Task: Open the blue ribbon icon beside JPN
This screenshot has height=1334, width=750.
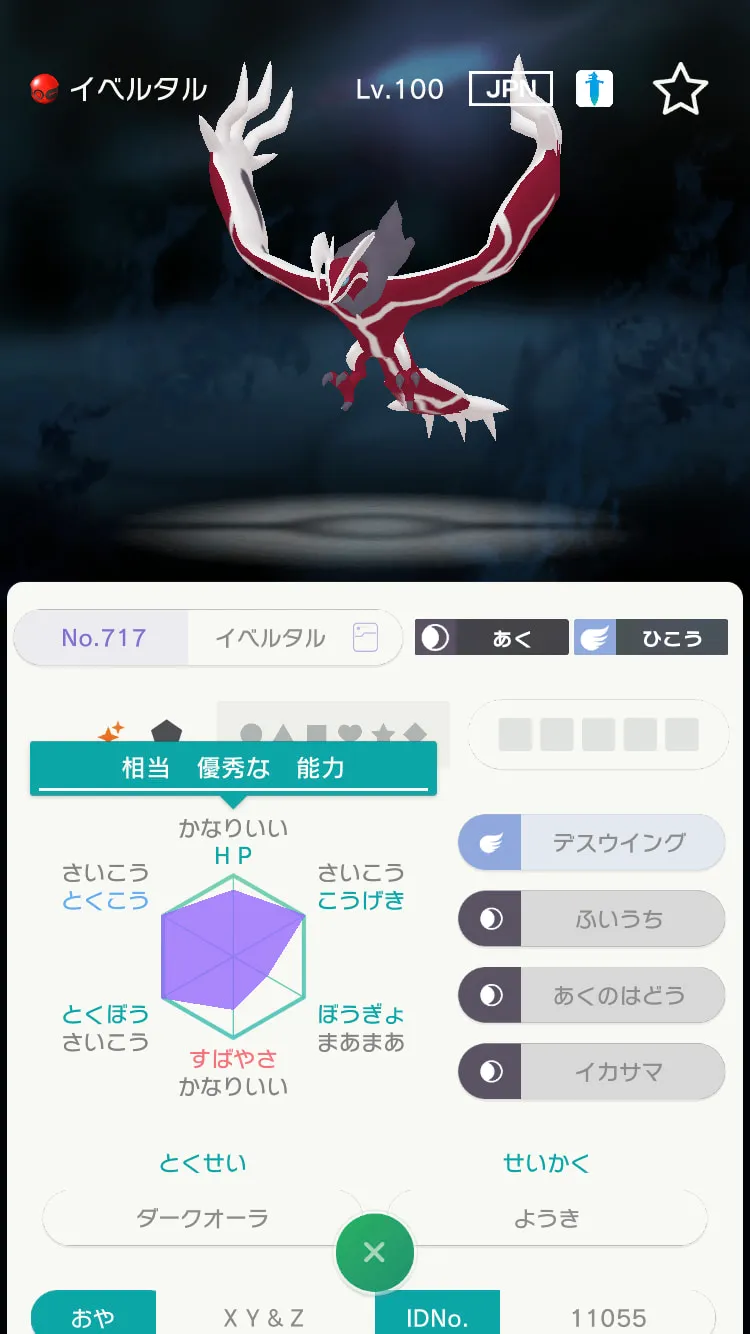Action: tap(594, 90)
